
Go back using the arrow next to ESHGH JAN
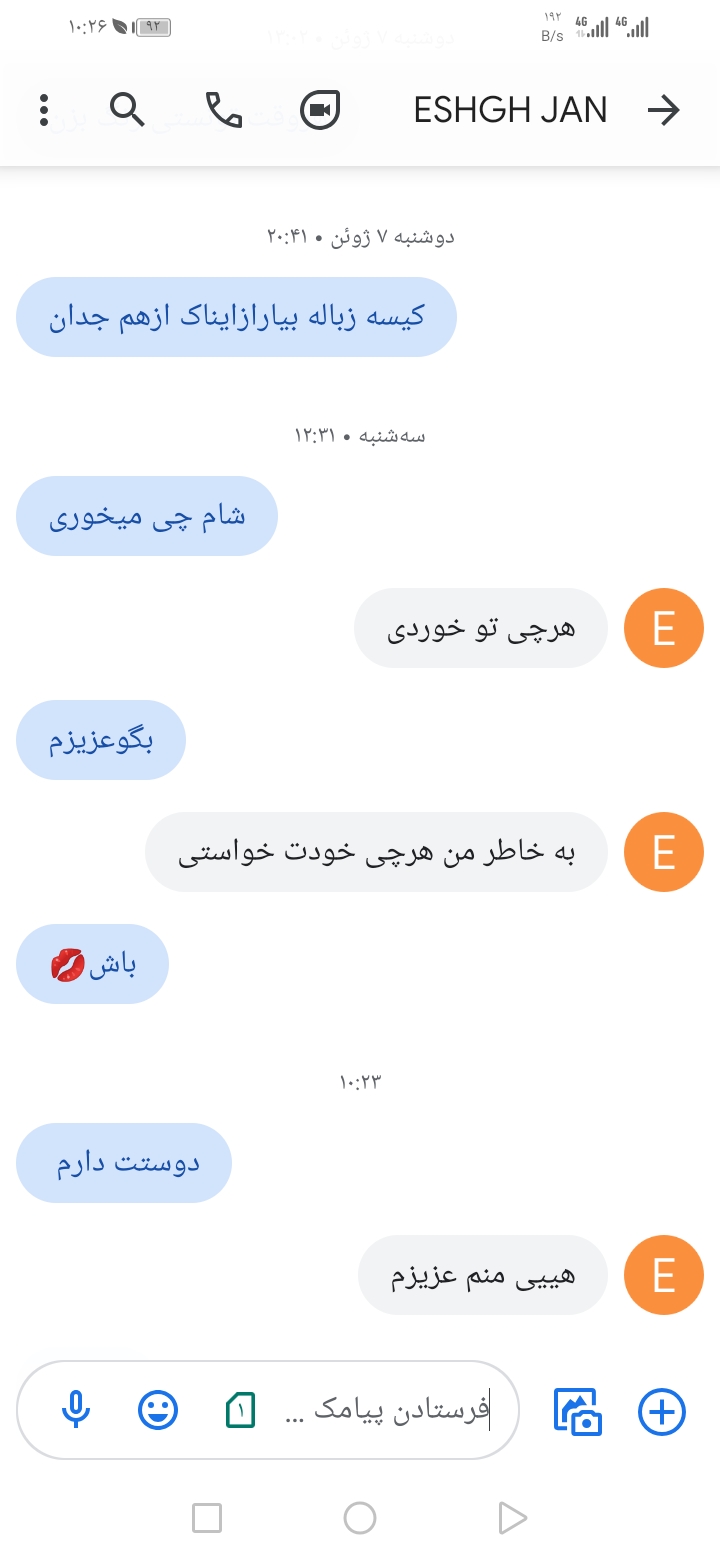pos(663,110)
